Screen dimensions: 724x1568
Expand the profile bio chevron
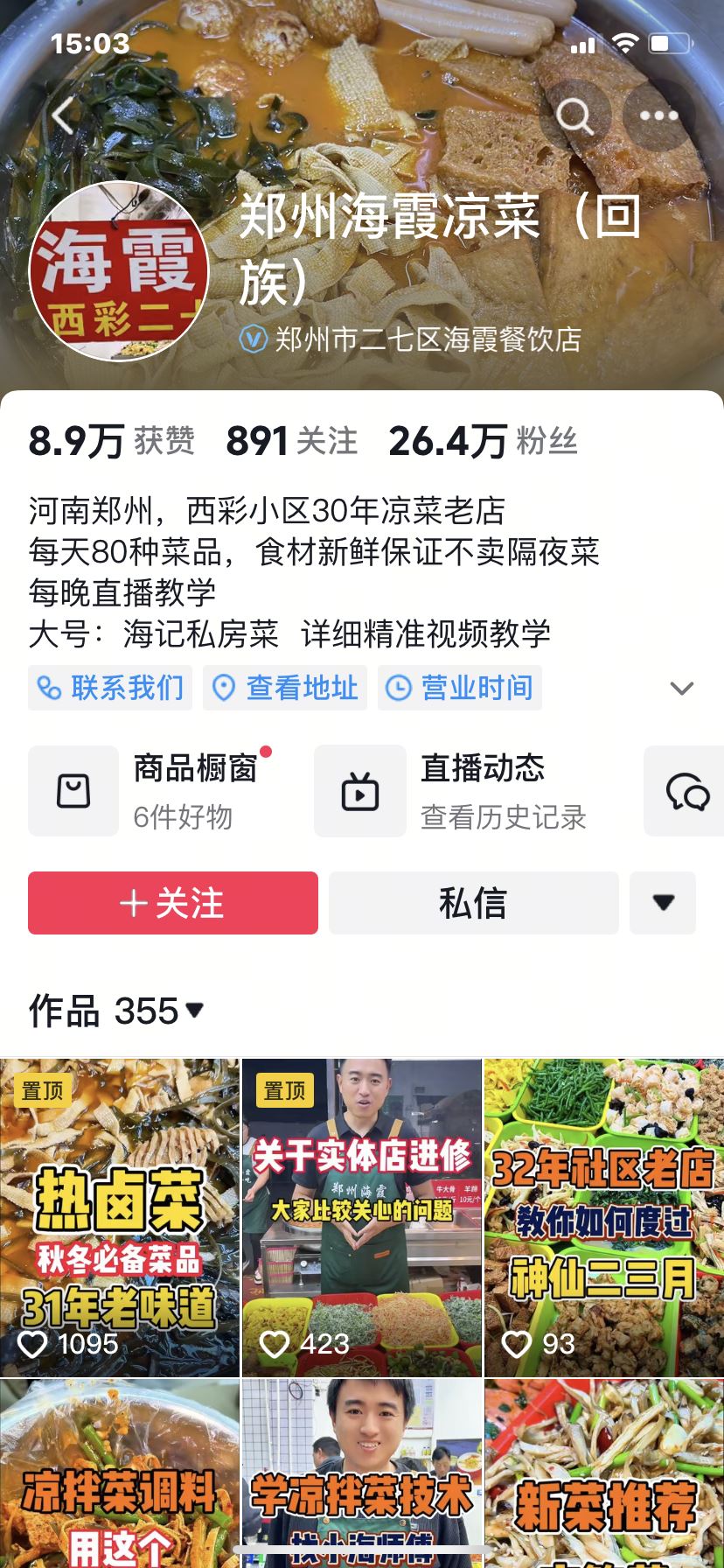pos(681,688)
